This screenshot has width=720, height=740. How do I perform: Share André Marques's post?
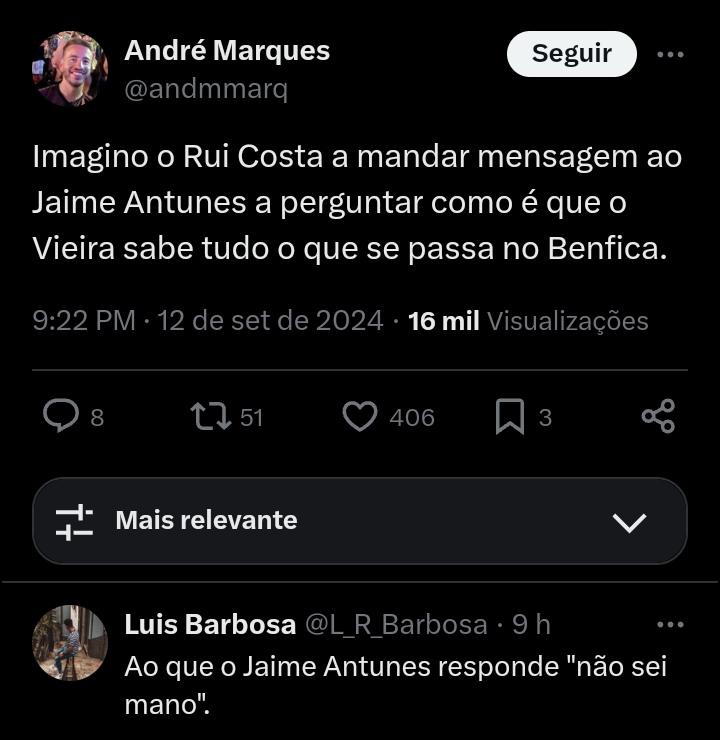(x=658, y=416)
